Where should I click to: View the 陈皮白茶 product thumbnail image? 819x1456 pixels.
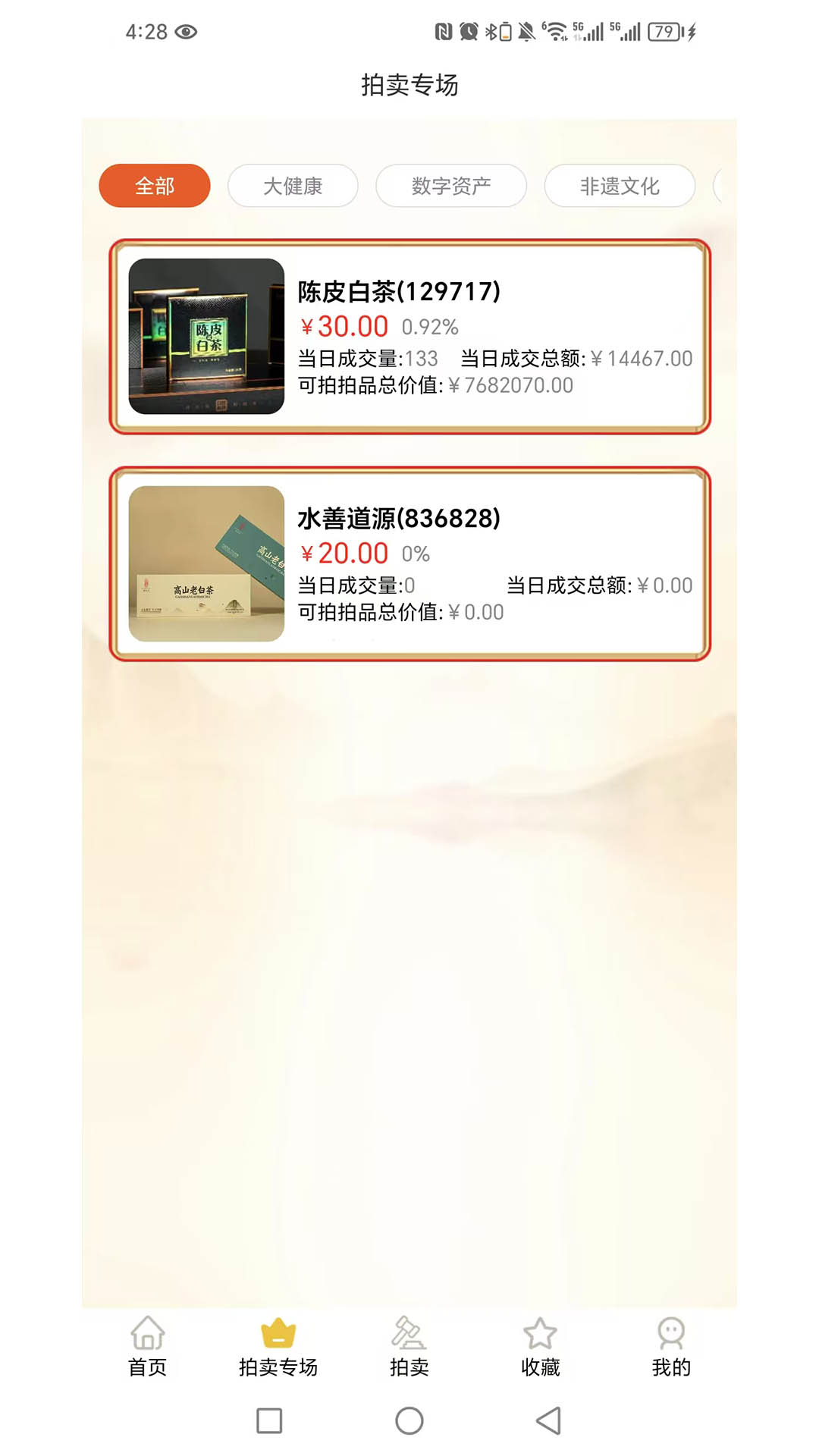click(206, 337)
